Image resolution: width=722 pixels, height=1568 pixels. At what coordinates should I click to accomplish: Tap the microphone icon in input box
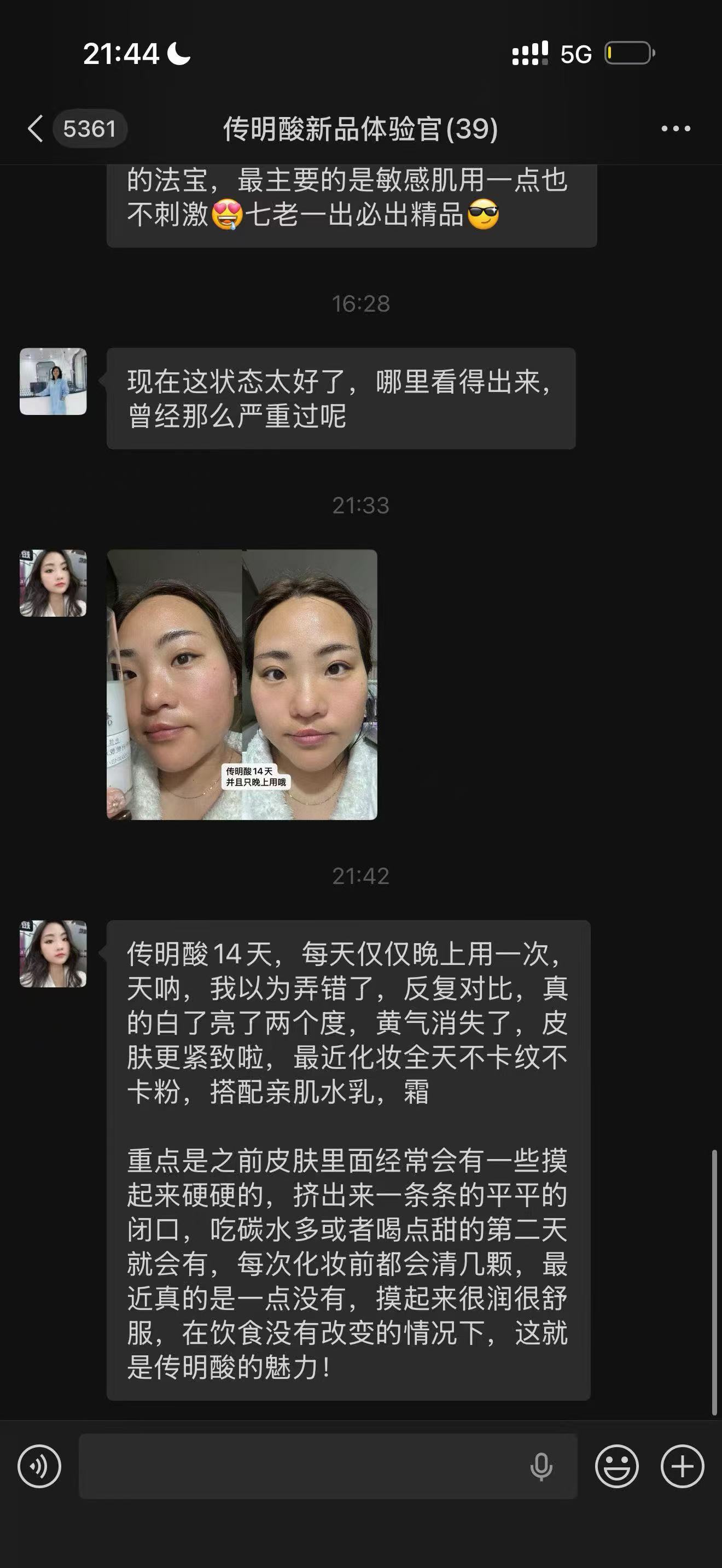coord(540,1466)
